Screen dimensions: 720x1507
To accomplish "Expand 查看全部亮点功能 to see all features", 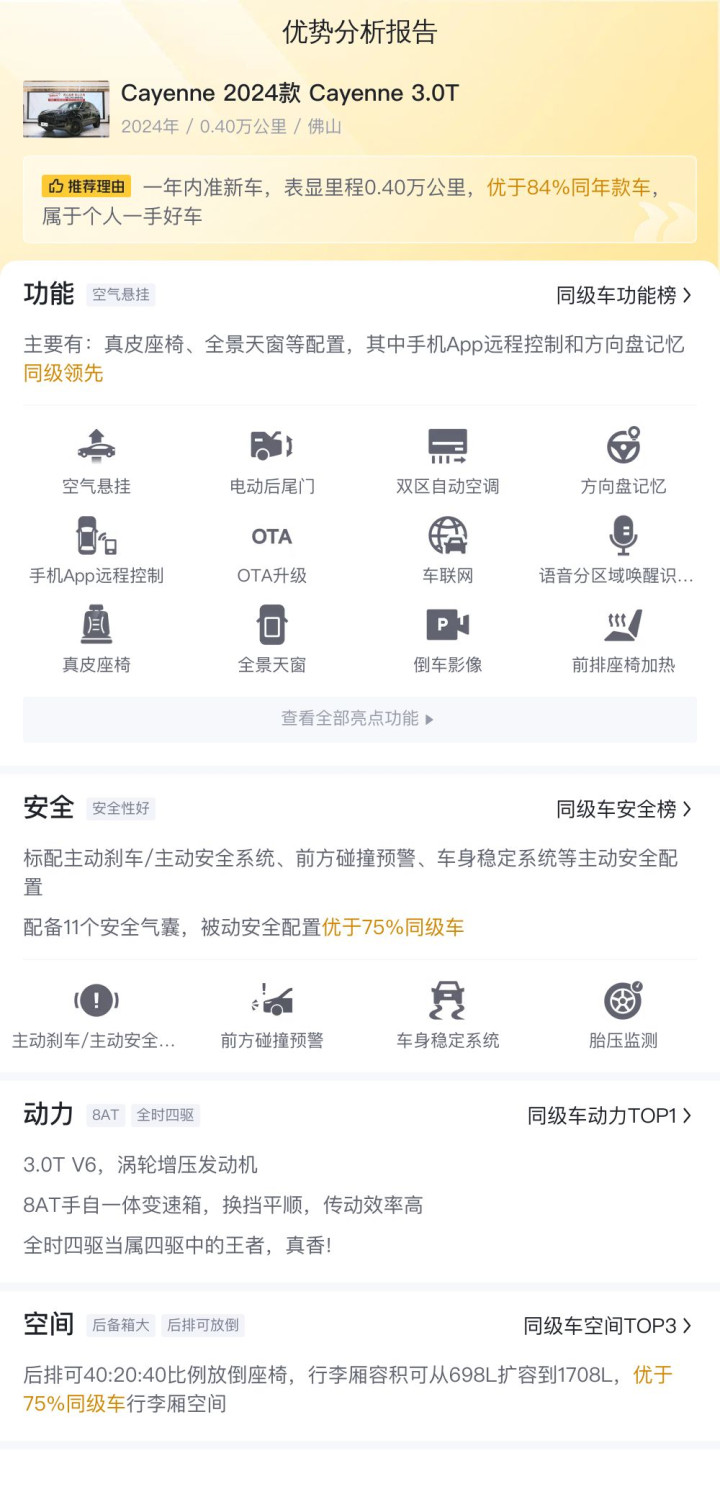I will click(359, 719).
